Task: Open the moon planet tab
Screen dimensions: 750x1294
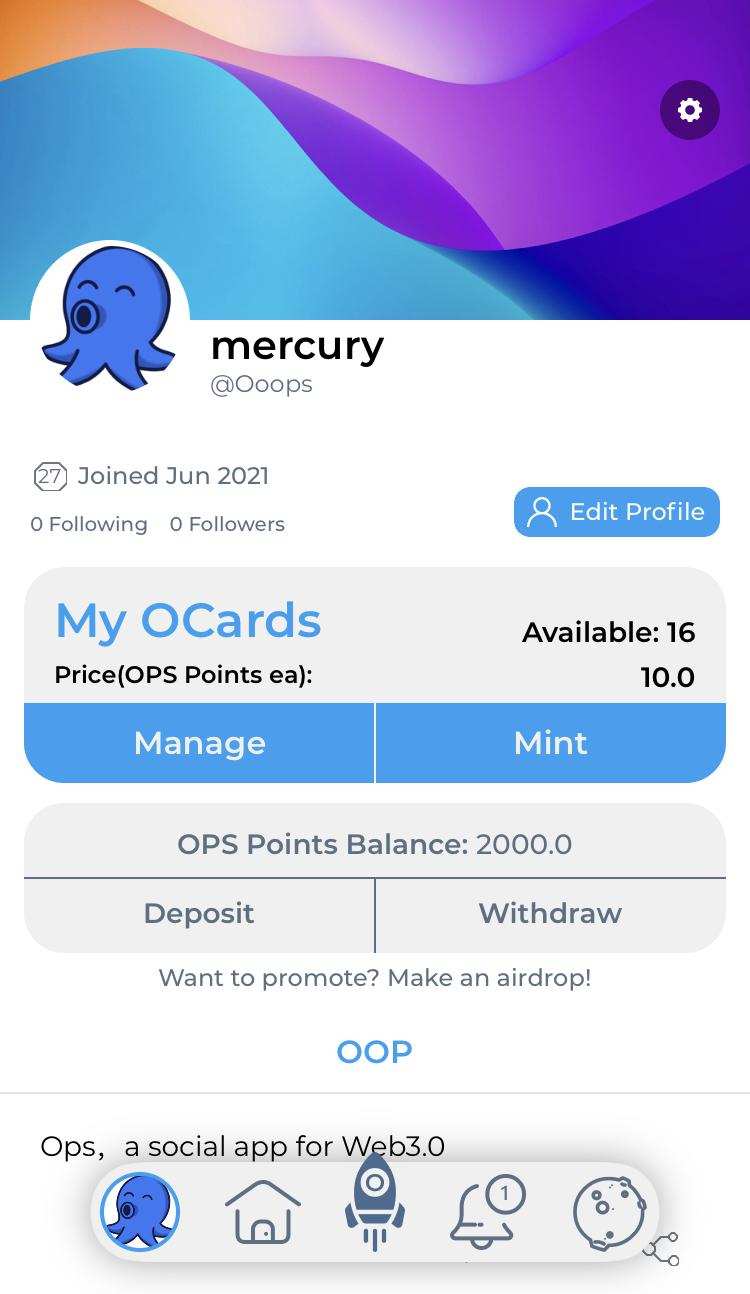Action: coord(608,1212)
